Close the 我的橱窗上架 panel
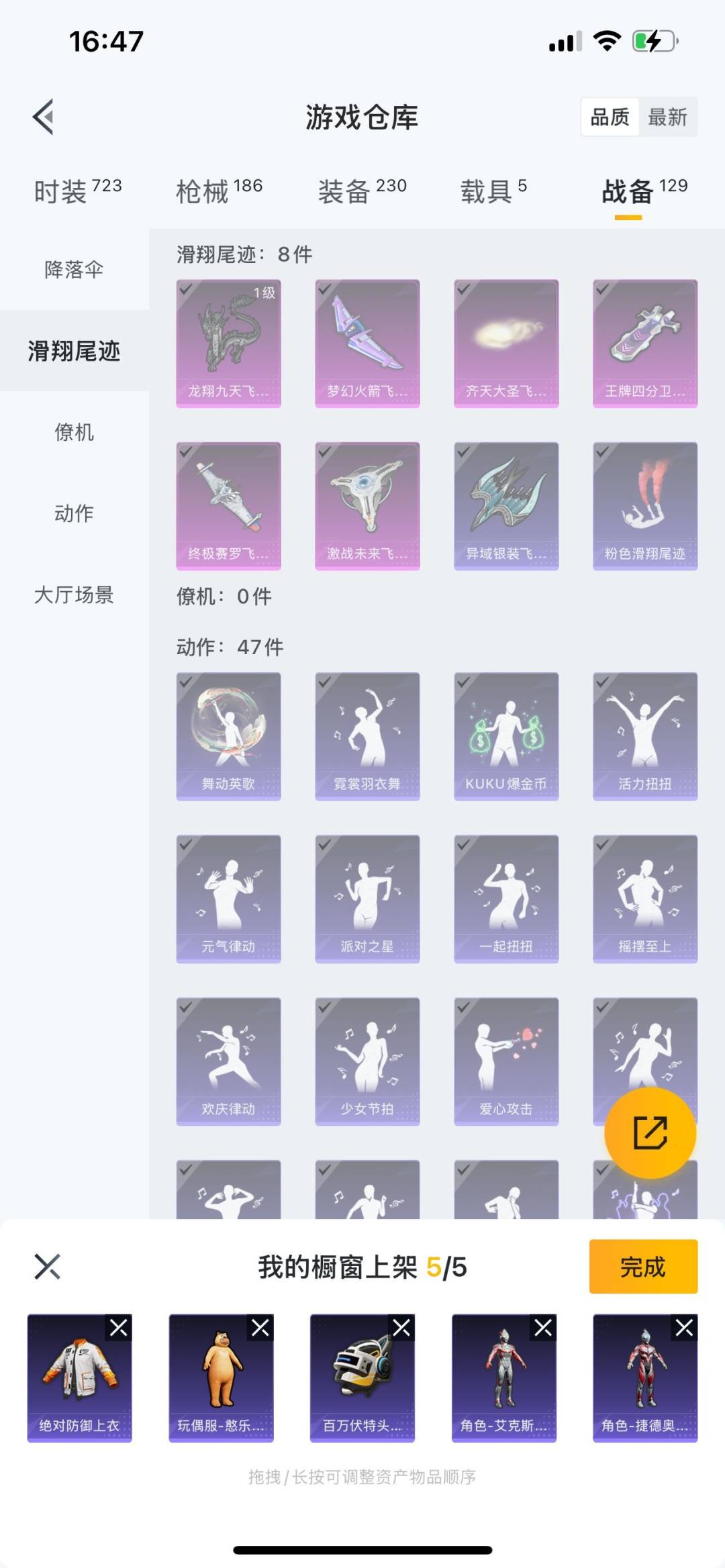725x1568 pixels. tap(47, 1267)
